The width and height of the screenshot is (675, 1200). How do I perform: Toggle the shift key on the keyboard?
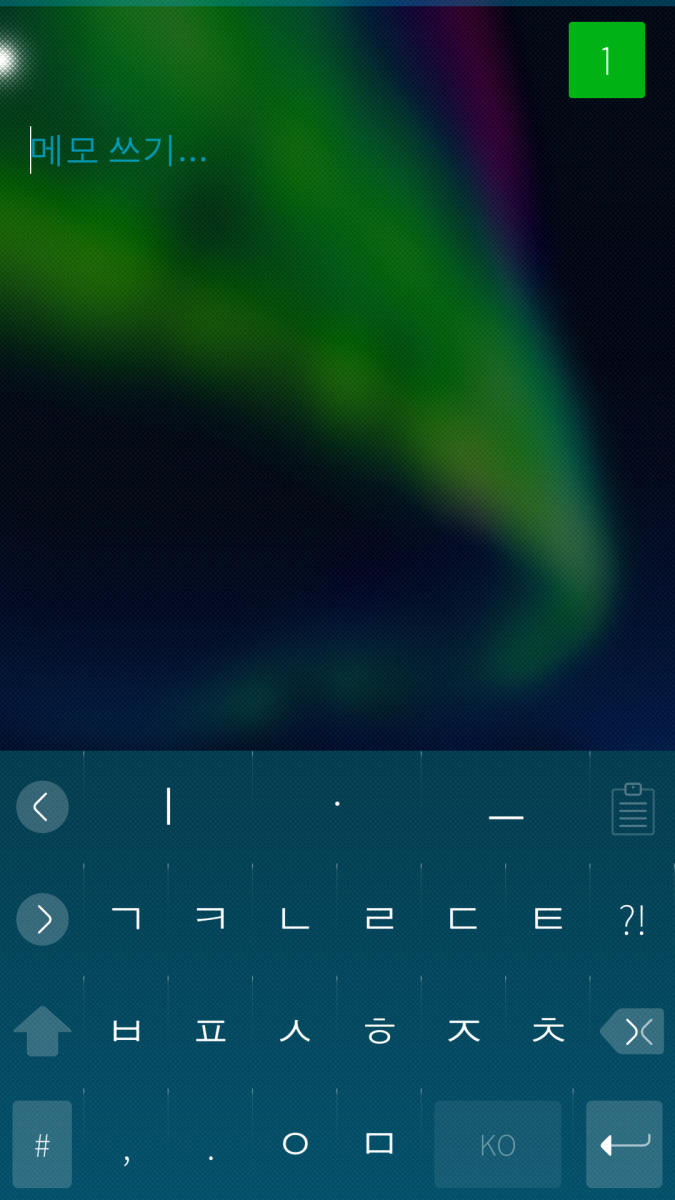tap(42, 1031)
